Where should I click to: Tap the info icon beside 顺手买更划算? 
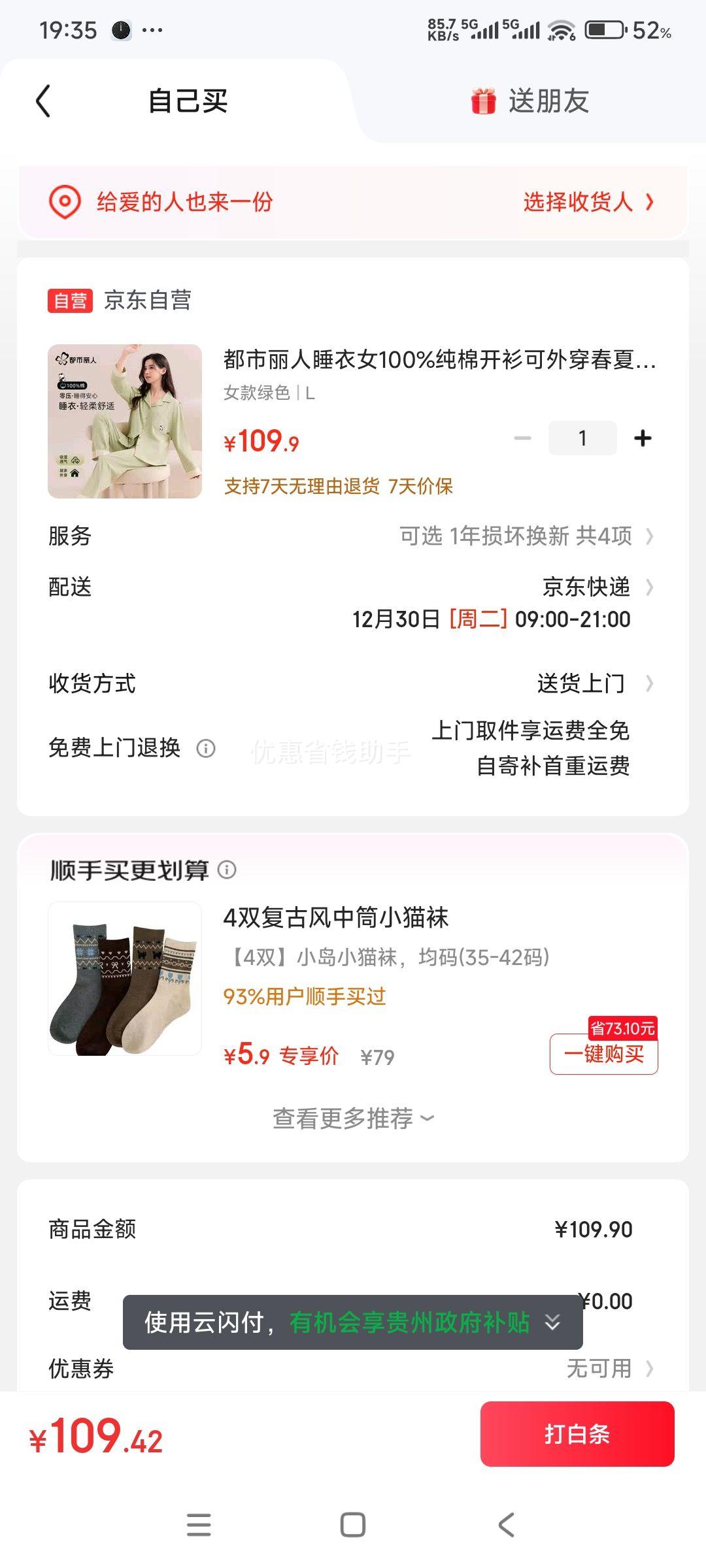227,870
